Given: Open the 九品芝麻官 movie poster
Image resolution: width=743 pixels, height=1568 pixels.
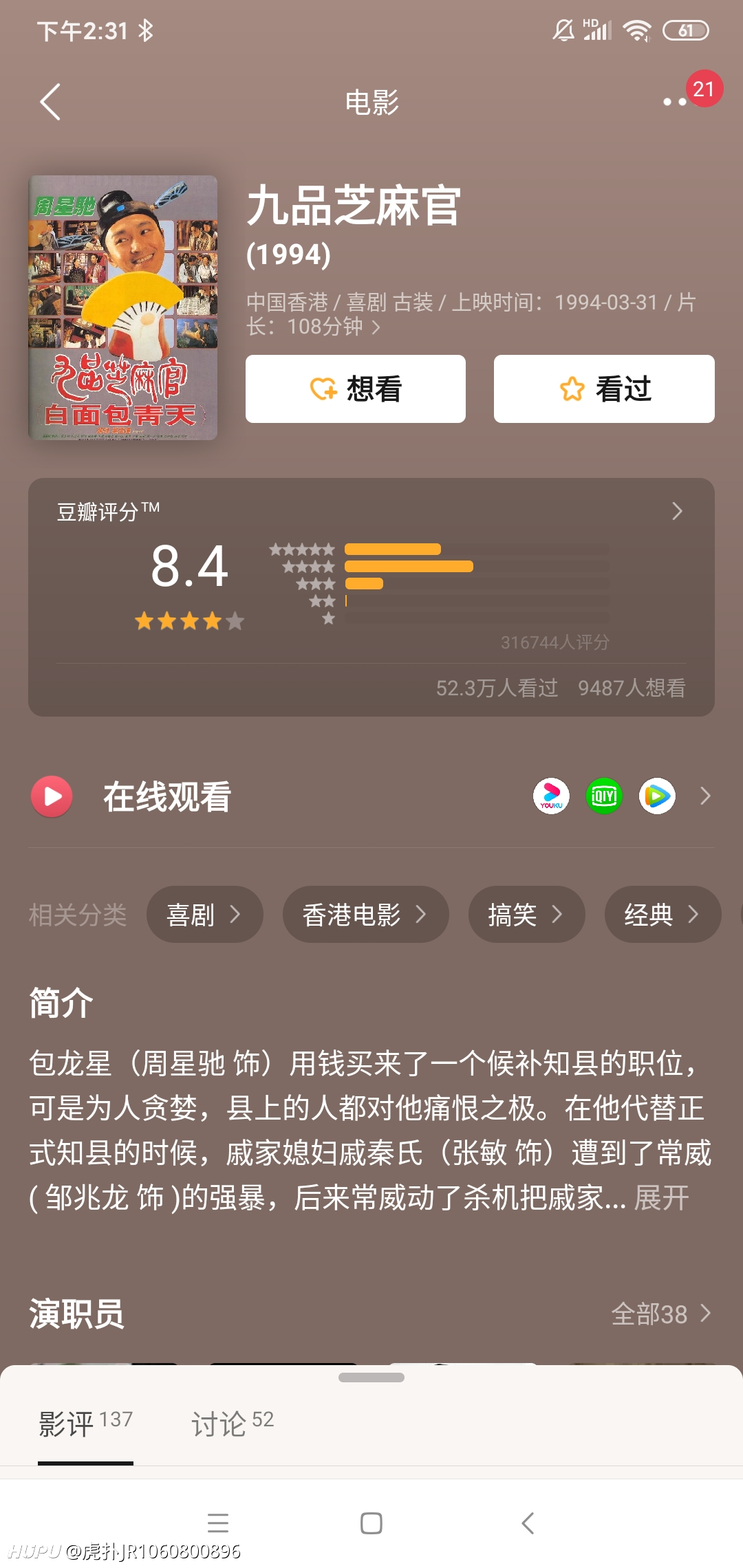Looking at the screenshot, I should click(x=123, y=307).
